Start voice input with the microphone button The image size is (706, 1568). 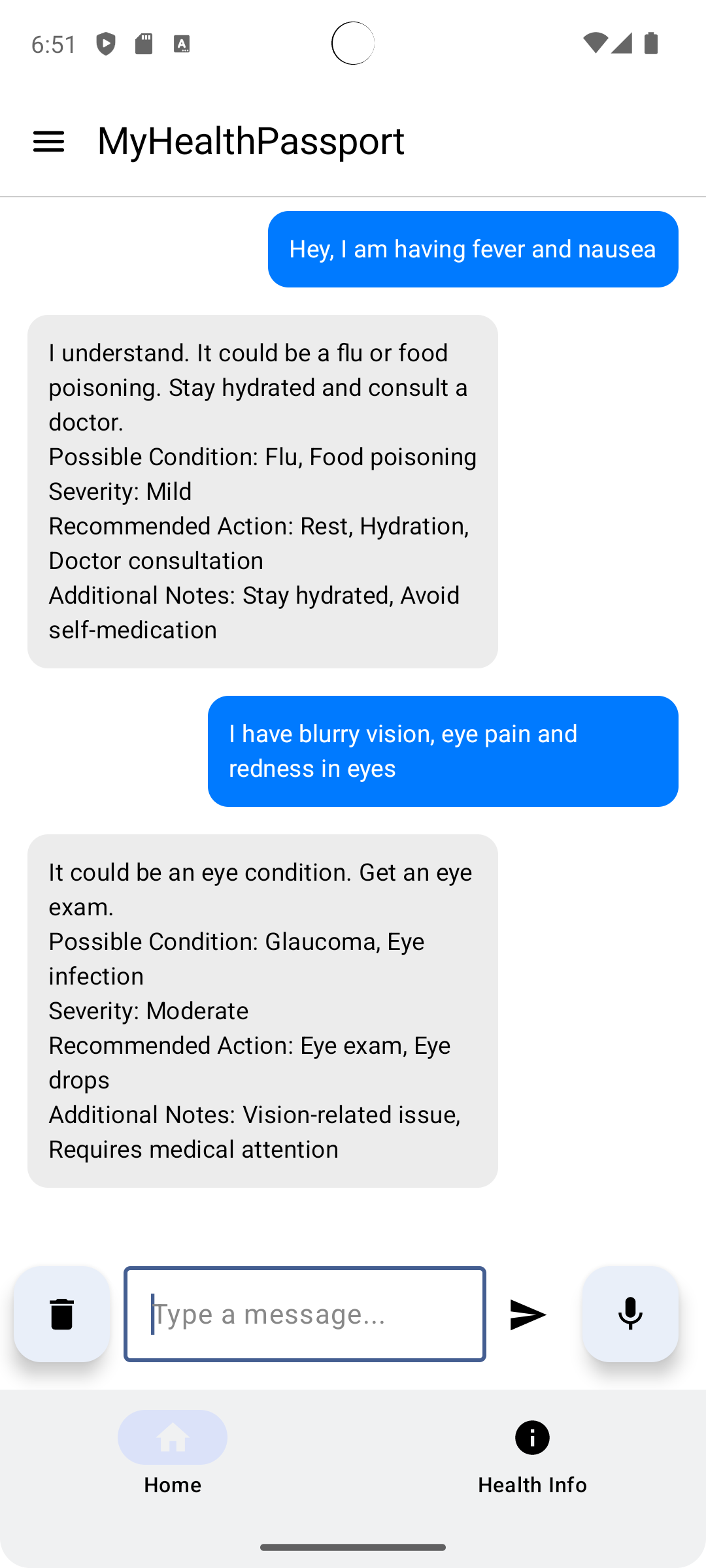tap(630, 1314)
